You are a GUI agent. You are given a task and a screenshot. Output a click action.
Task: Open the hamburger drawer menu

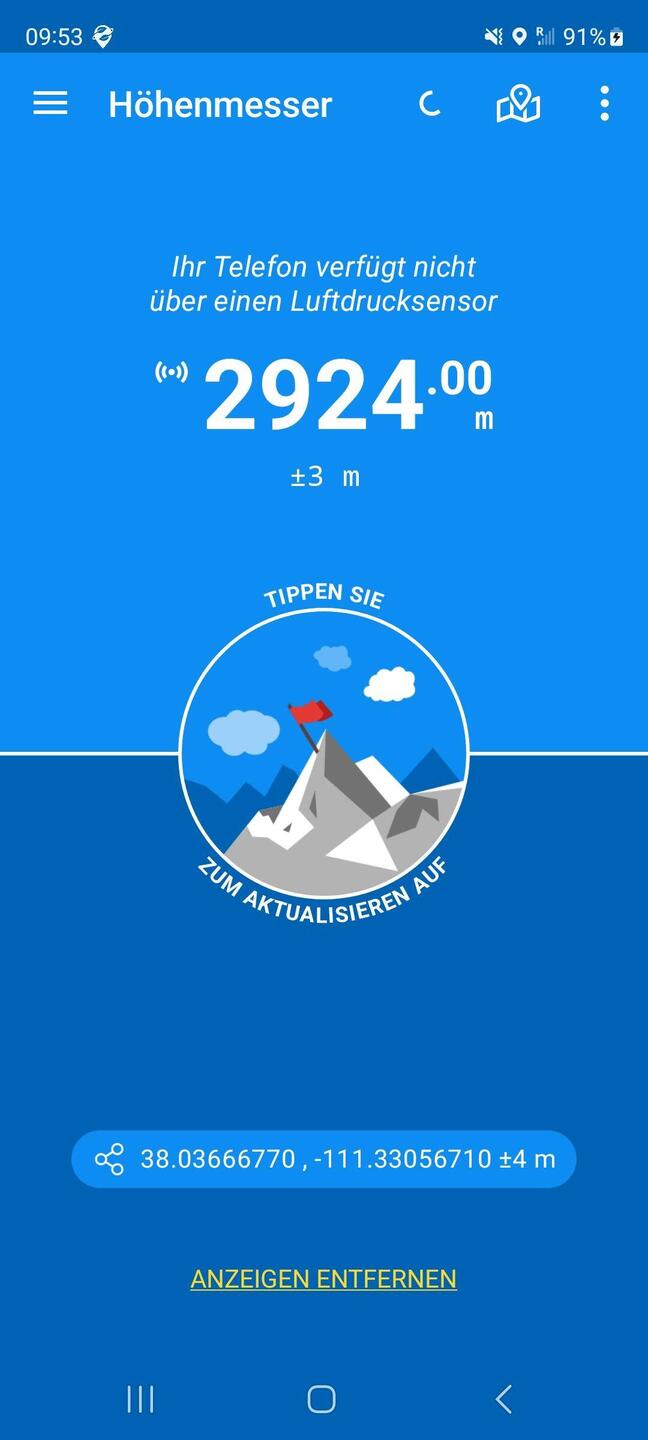click(x=50, y=103)
